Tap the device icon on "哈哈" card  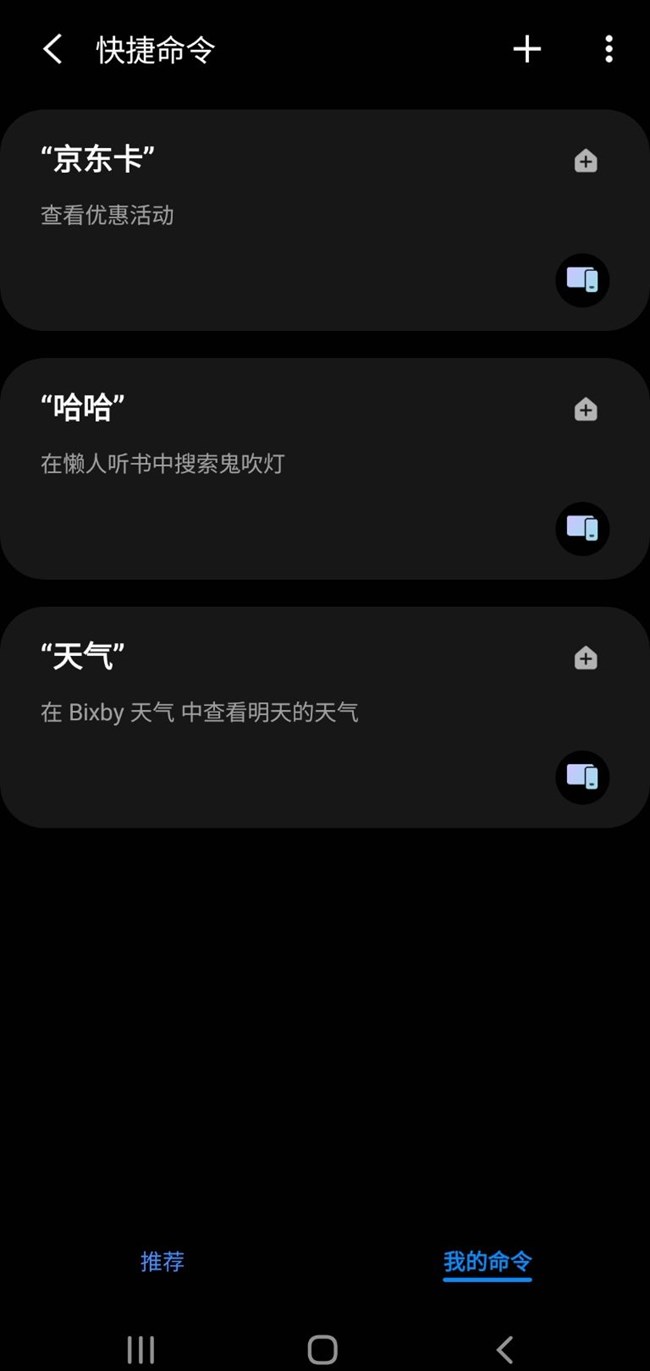(583, 528)
